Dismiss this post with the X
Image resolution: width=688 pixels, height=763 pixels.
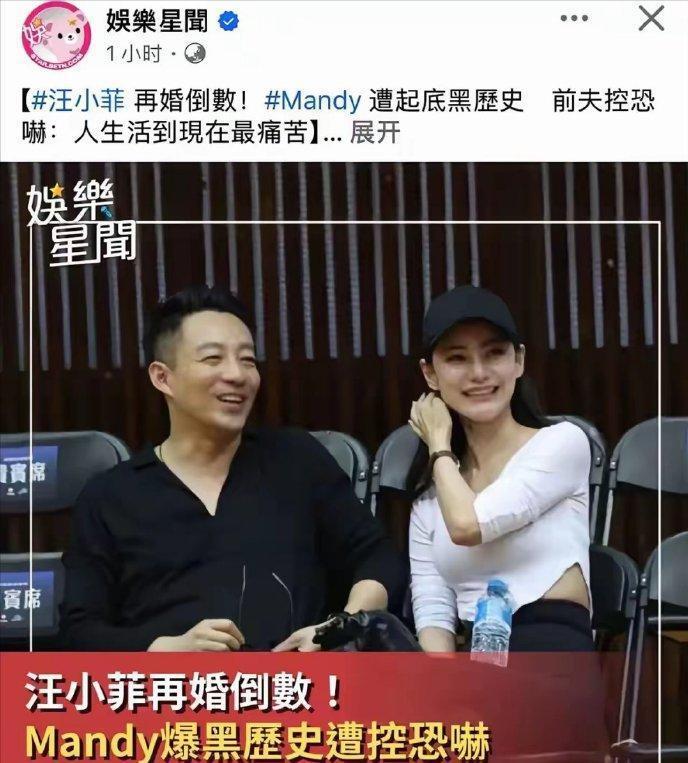pos(651,18)
